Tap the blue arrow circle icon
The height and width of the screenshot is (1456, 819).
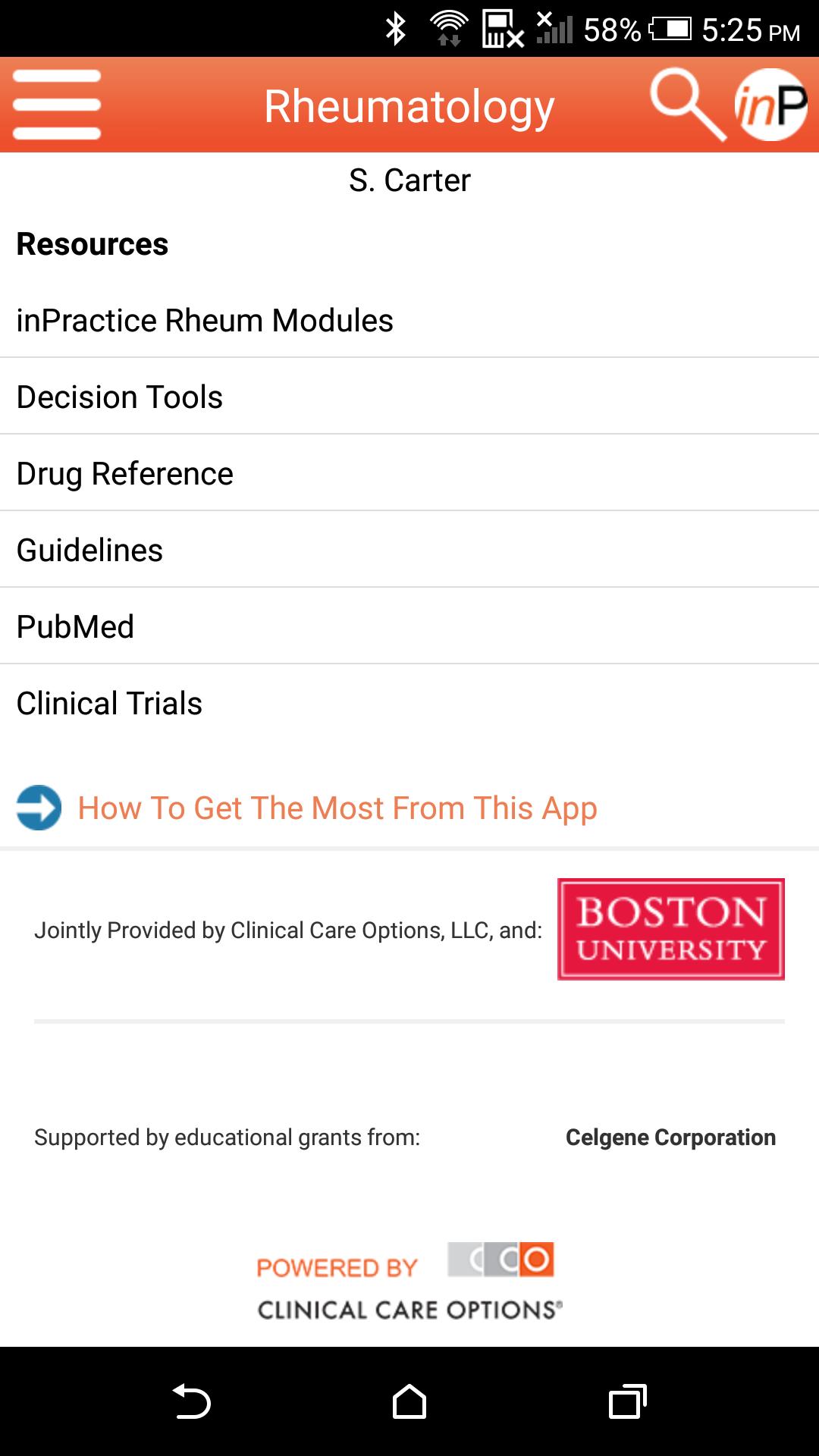click(x=36, y=806)
